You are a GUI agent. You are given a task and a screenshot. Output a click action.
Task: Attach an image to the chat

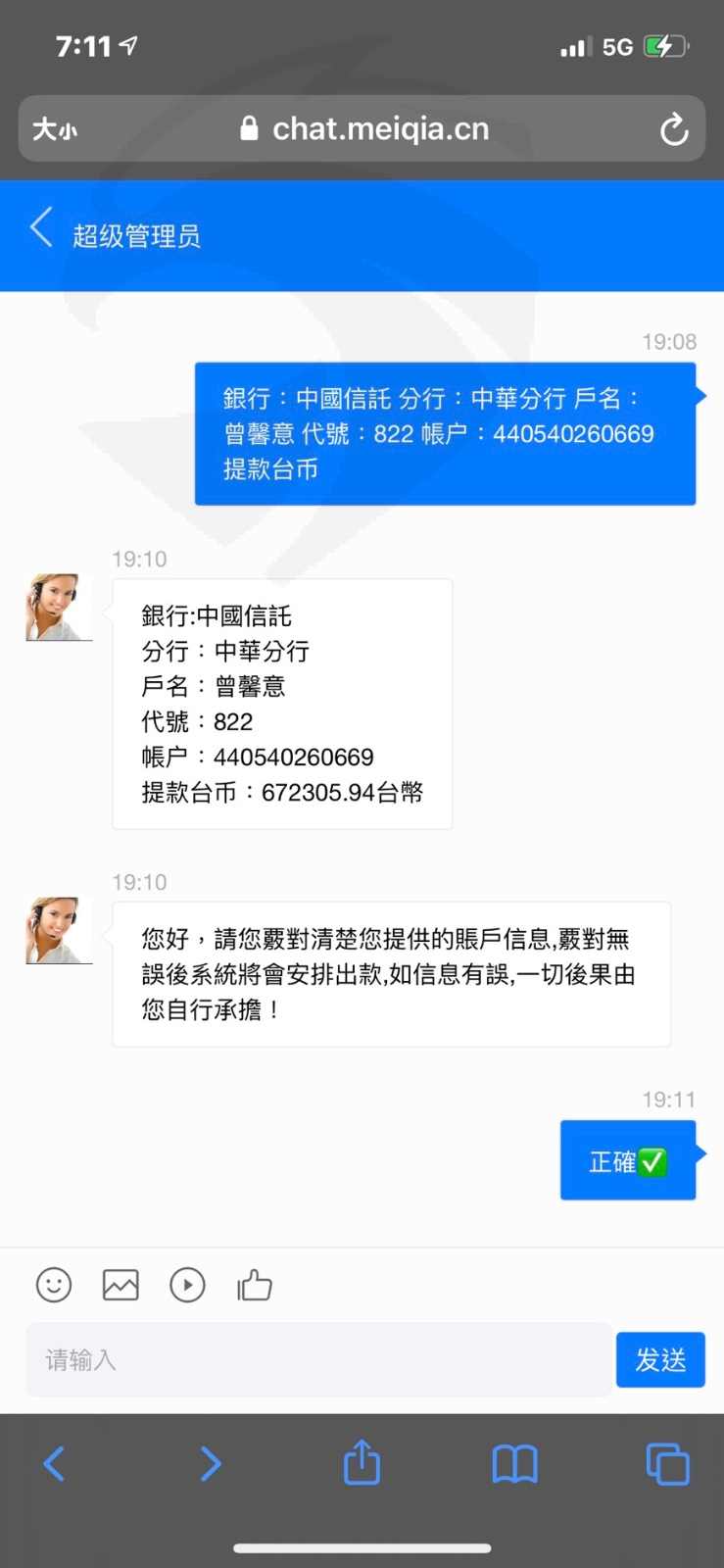tap(121, 1284)
